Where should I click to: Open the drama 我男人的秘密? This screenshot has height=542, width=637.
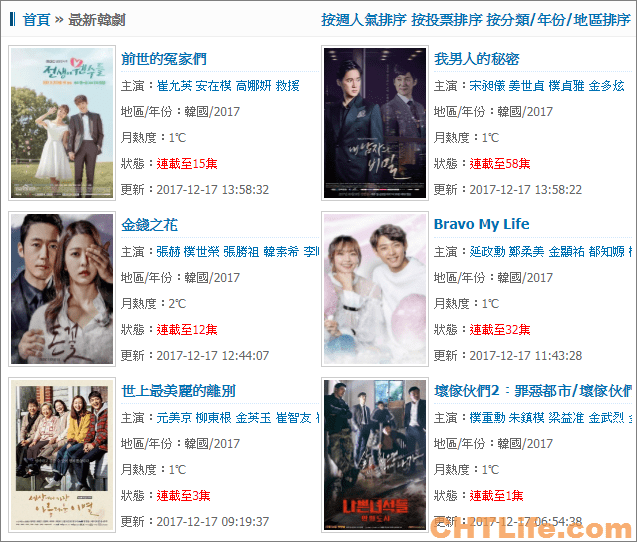[x=476, y=59]
